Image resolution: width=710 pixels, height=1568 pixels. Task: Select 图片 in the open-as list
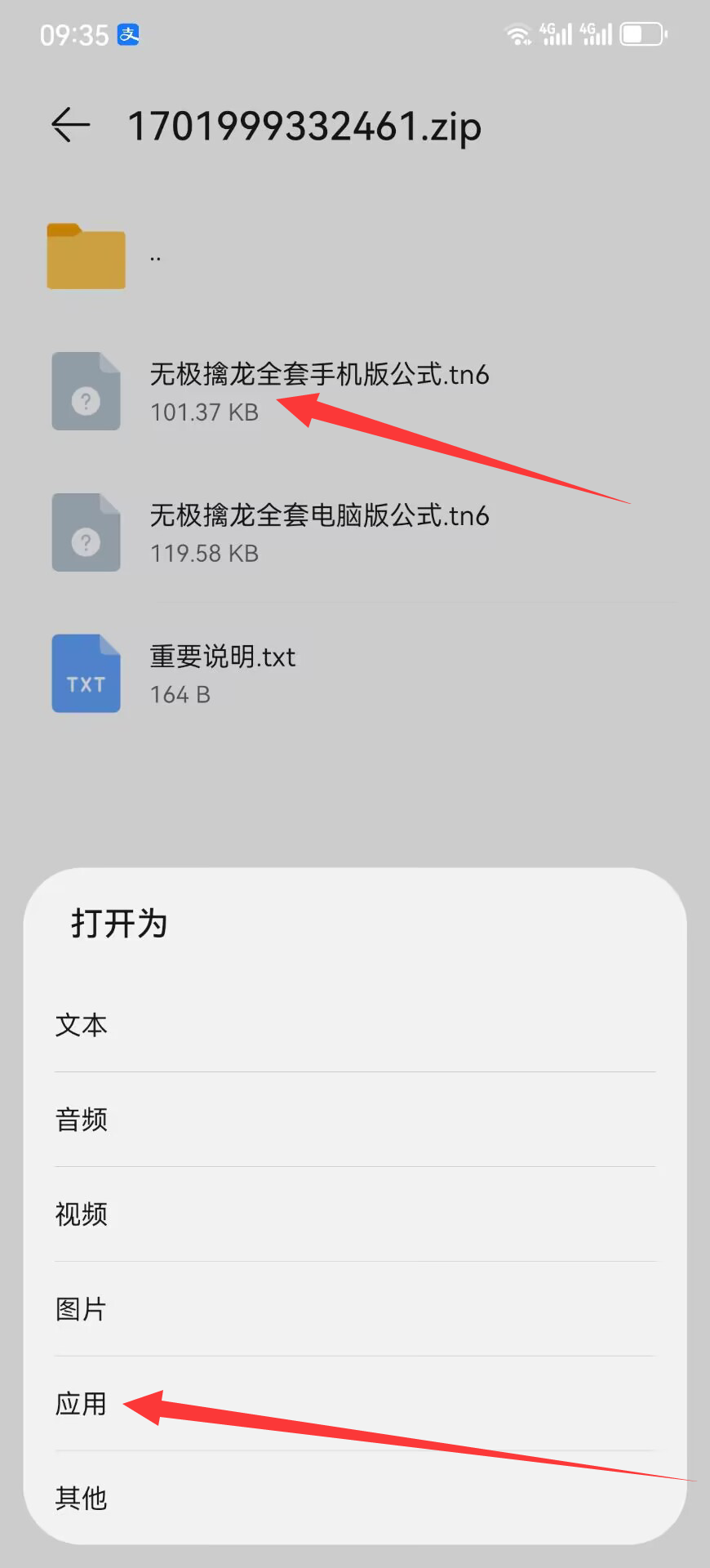[x=82, y=1309]
